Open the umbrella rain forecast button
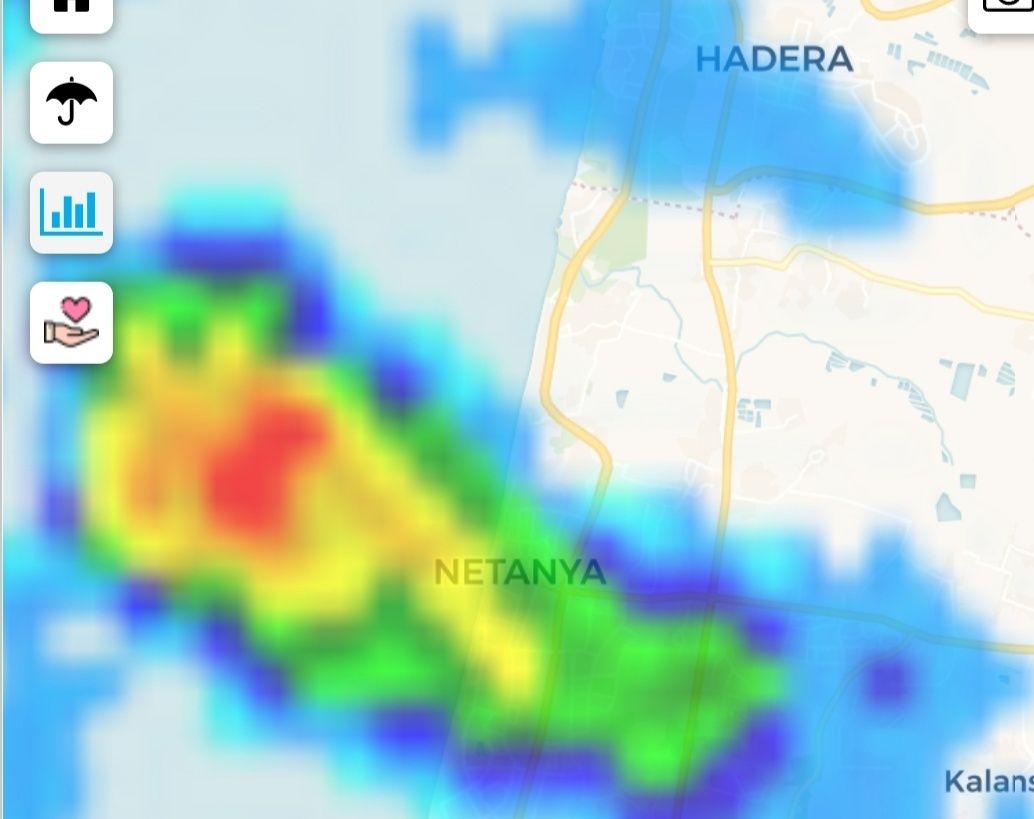 pos(71,103)
